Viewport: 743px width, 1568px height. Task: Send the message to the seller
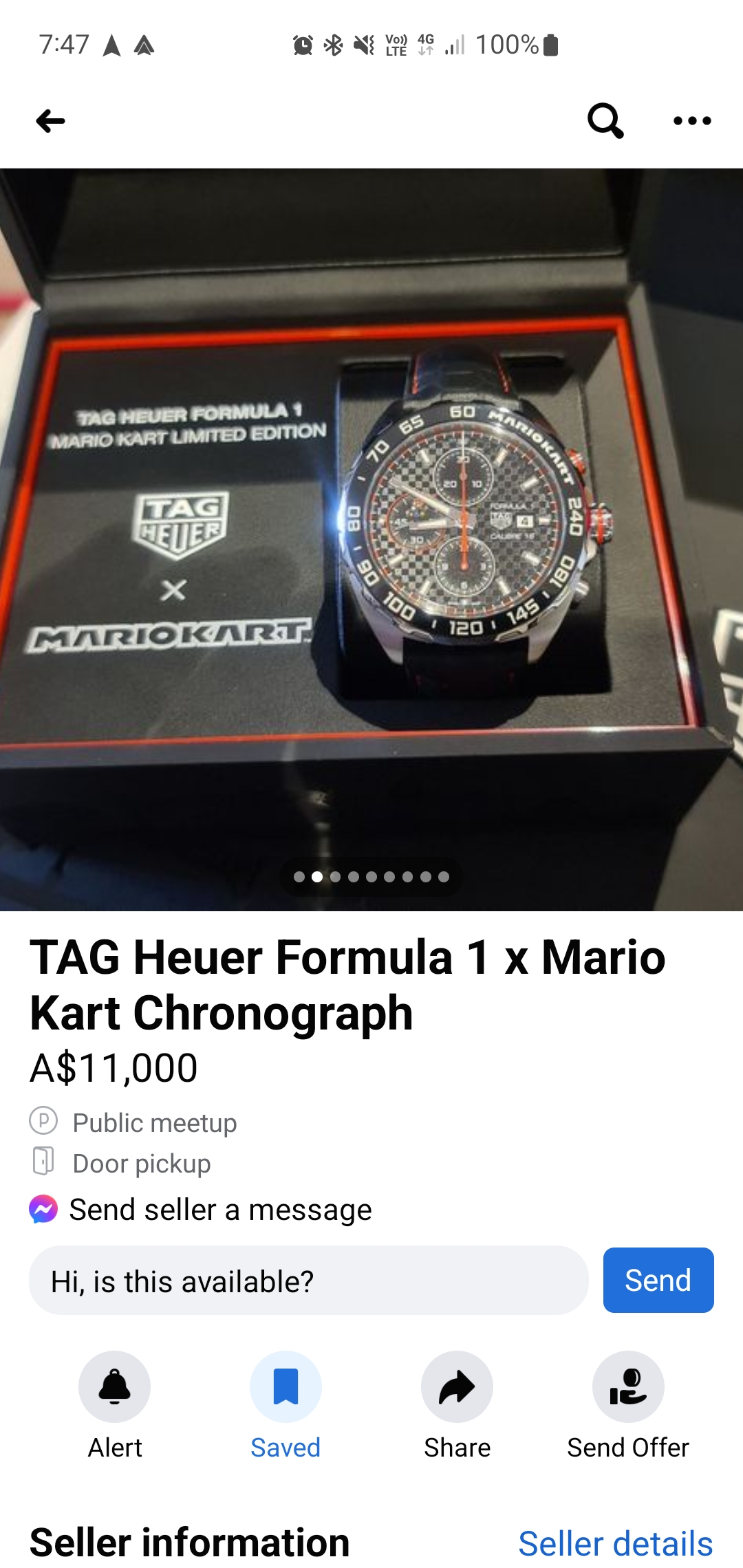tap(658, 1281)
